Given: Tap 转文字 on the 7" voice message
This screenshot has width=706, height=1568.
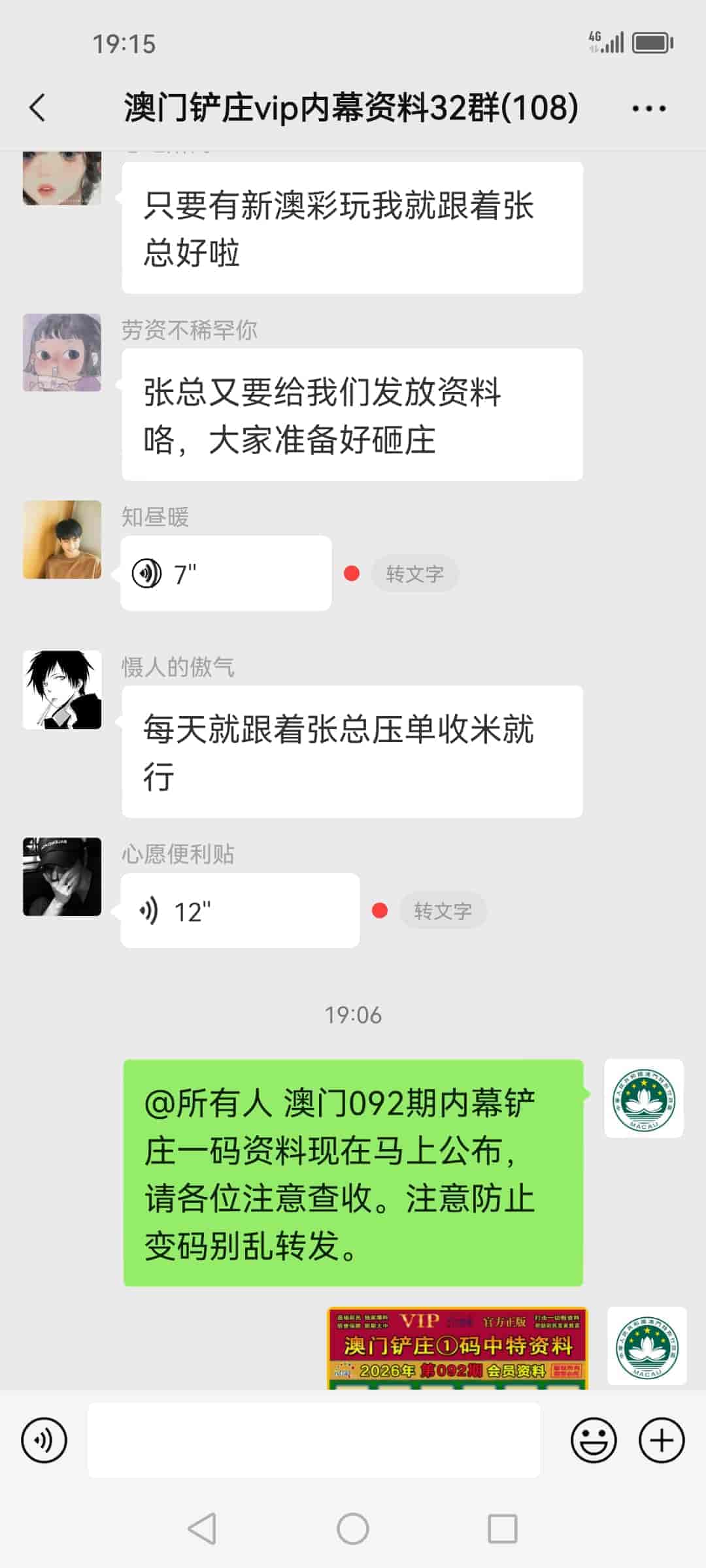Looking at the screenshot, I should [415, 574].
